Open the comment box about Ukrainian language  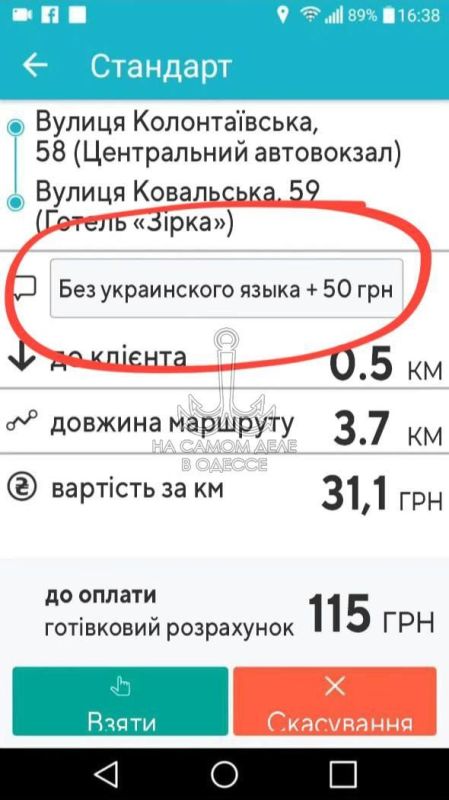(226, 289)
